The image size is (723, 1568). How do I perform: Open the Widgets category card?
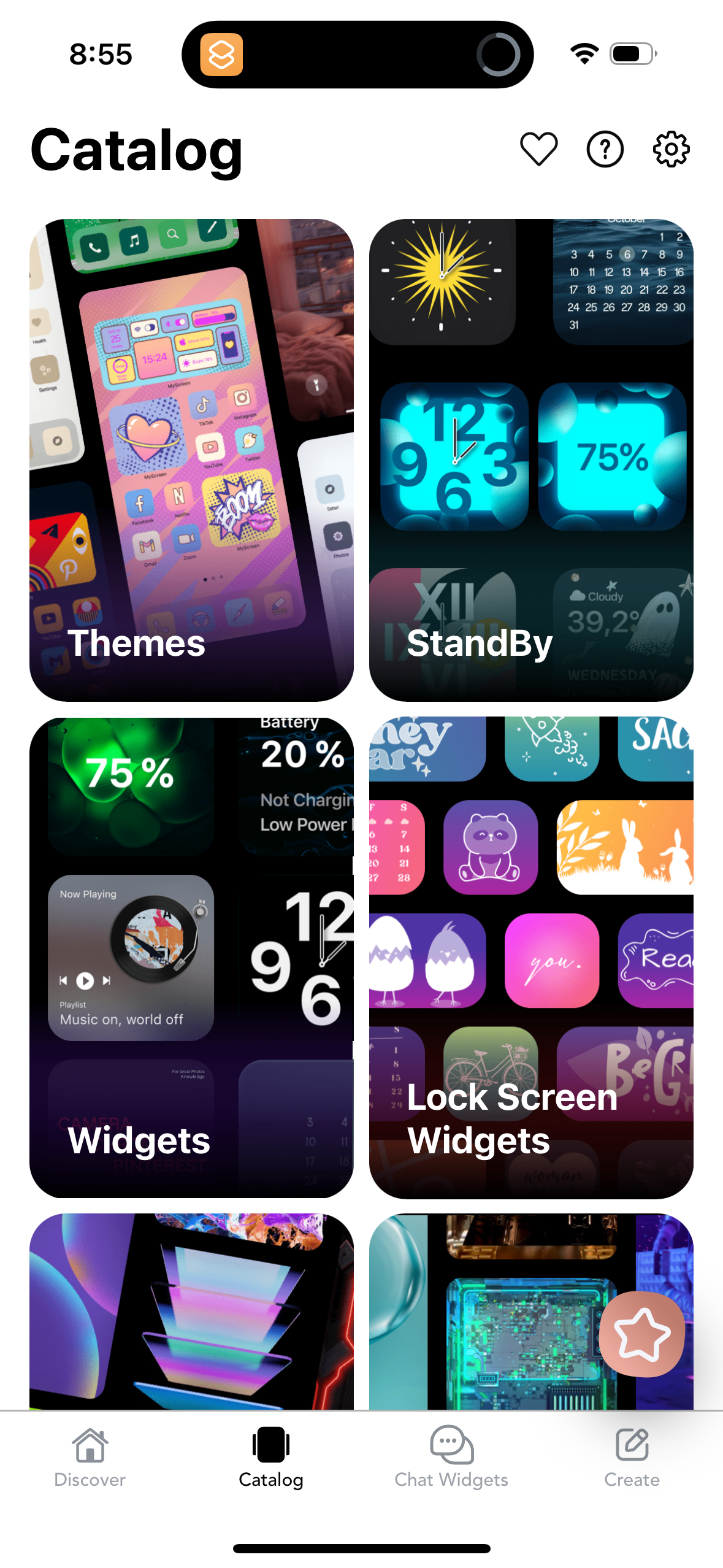click(x=192, y=957)
